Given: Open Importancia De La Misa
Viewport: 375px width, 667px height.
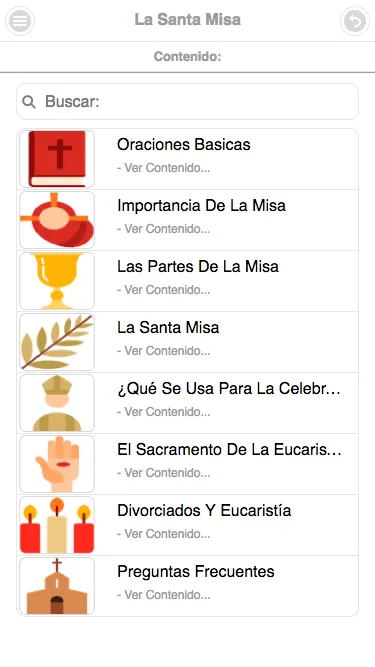Looking at the screenshot, I should pos(188,220).
